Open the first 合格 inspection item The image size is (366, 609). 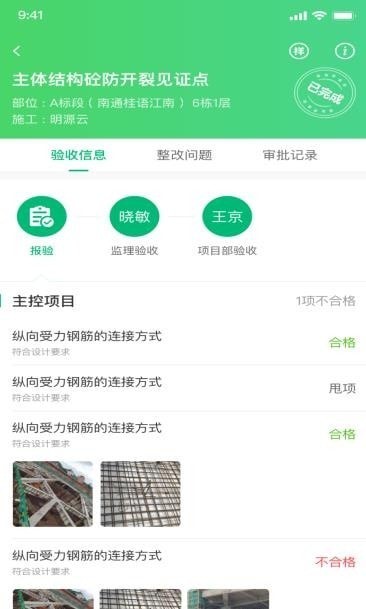183,343
